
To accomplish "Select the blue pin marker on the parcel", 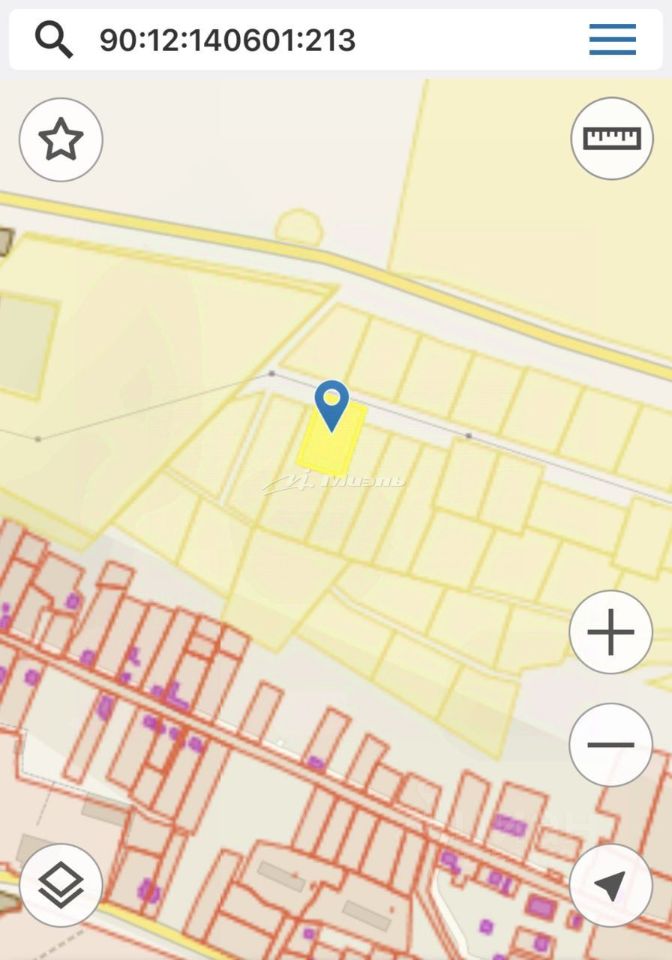I will tap(331, 403).
